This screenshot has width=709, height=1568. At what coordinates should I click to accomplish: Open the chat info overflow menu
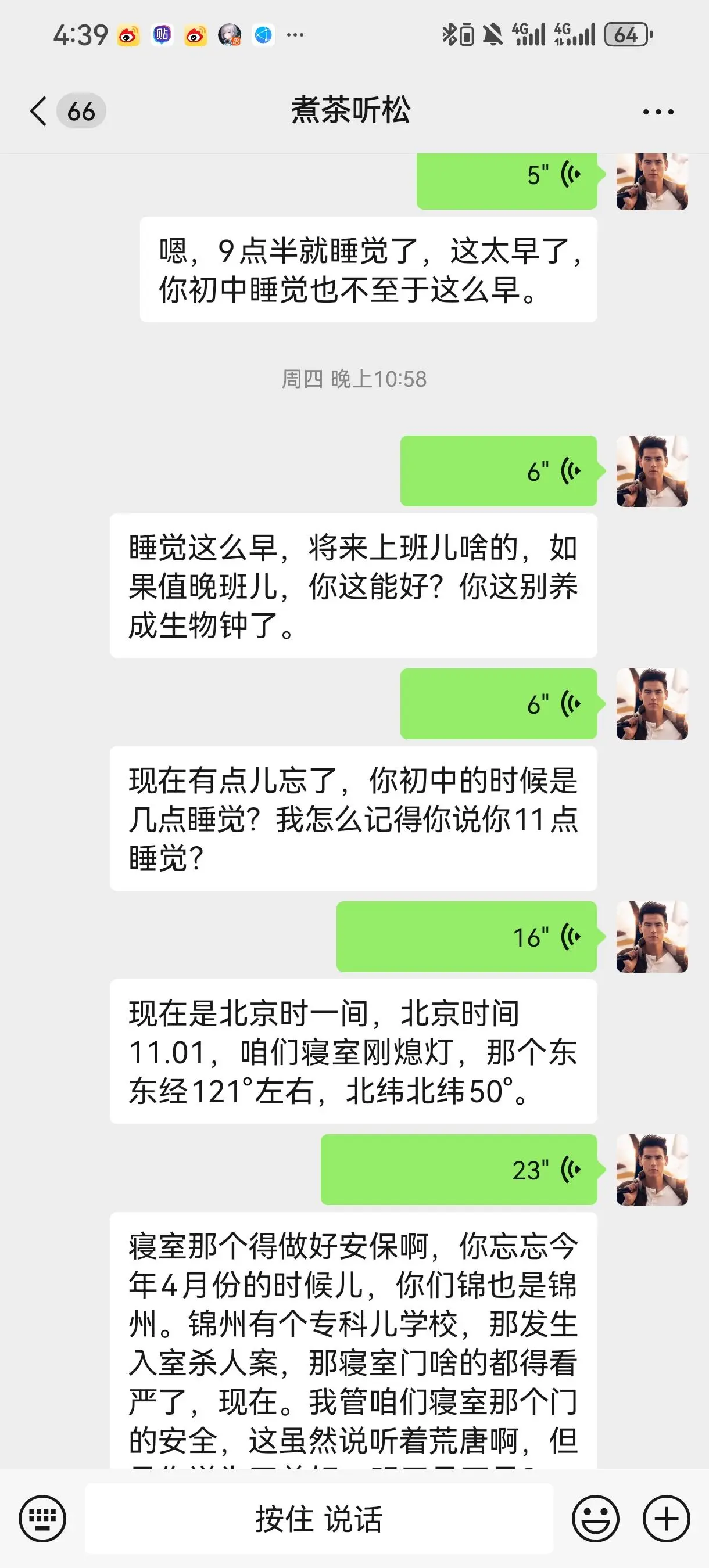658,112
